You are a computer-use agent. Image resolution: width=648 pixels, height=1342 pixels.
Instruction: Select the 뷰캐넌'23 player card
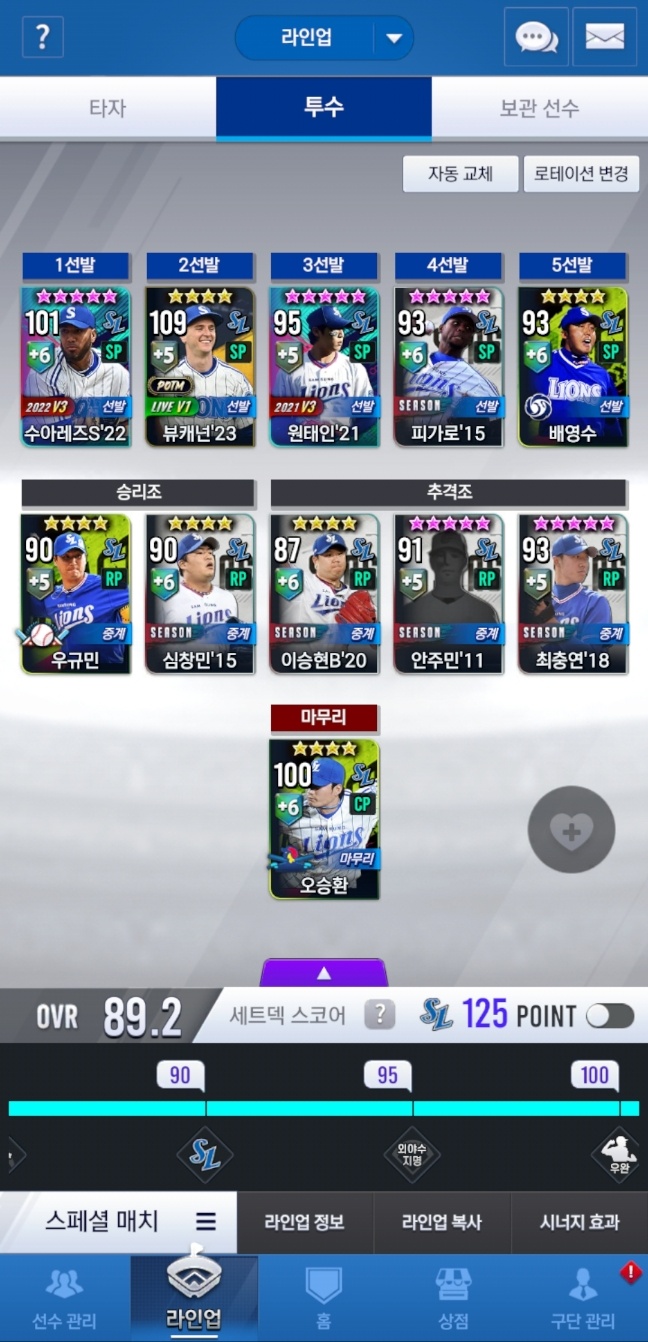click(x=200, y=365)
